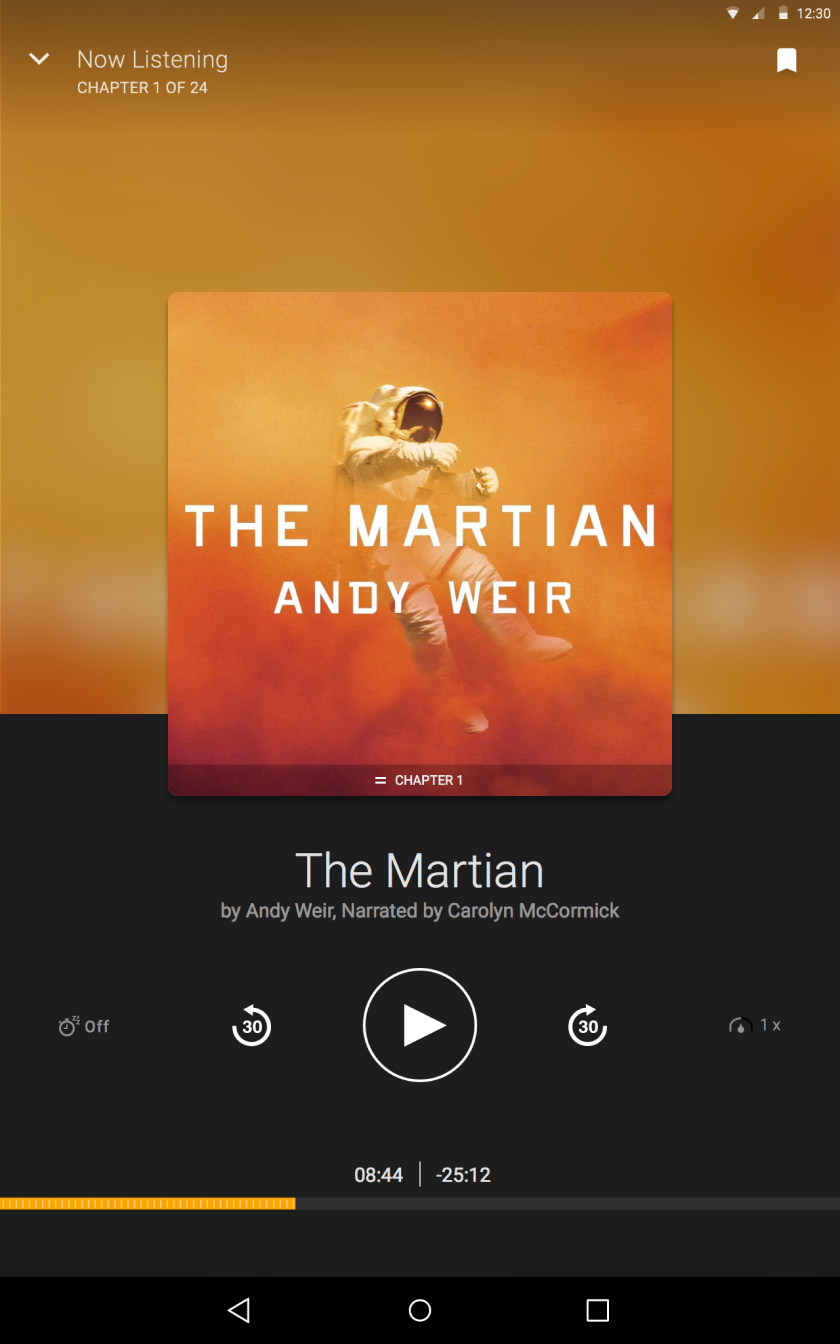
Task: Go to the device home screen
Action: (x=420, y=1310)
